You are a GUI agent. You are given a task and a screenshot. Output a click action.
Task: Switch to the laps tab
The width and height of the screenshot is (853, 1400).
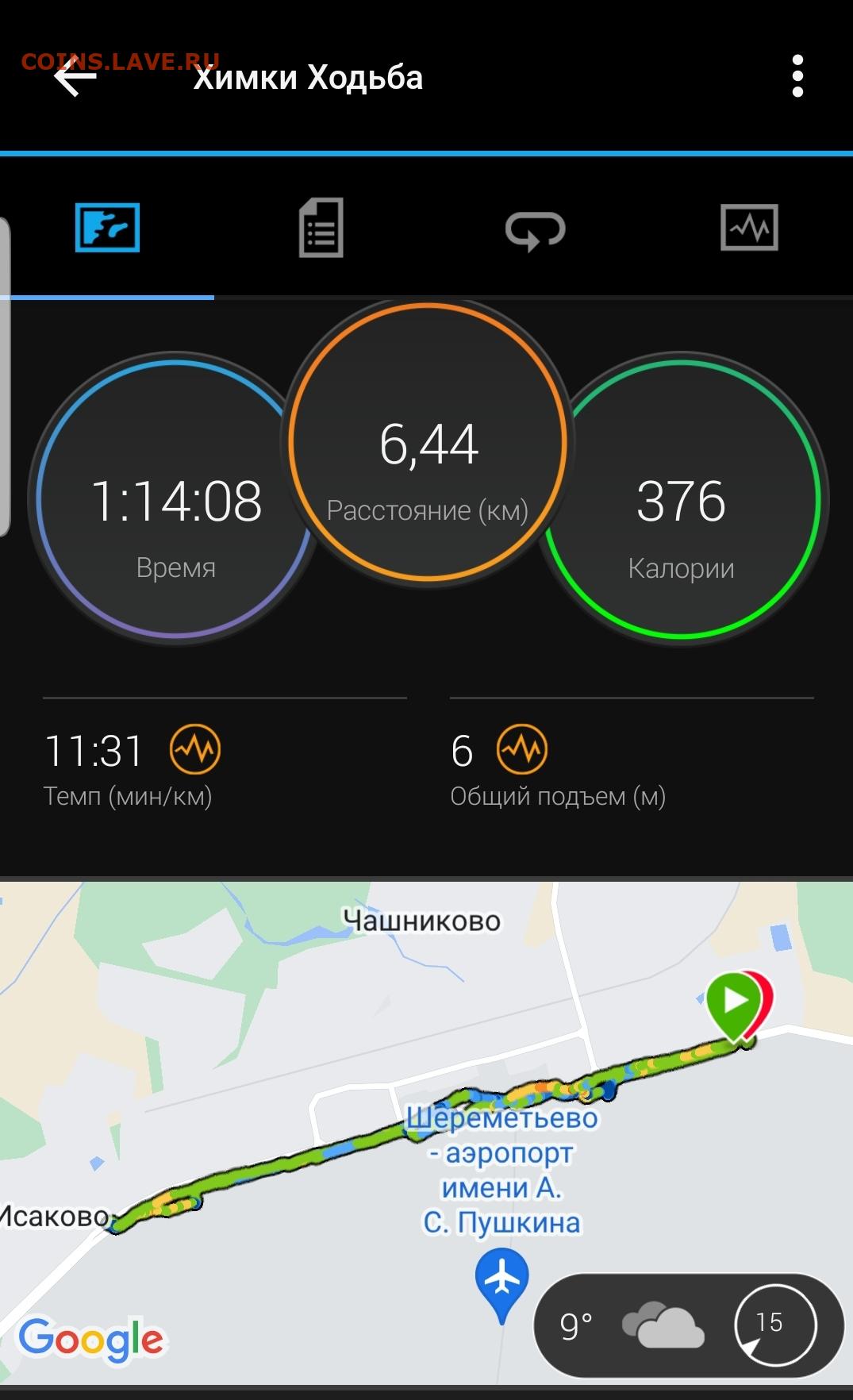click(535, 230)
